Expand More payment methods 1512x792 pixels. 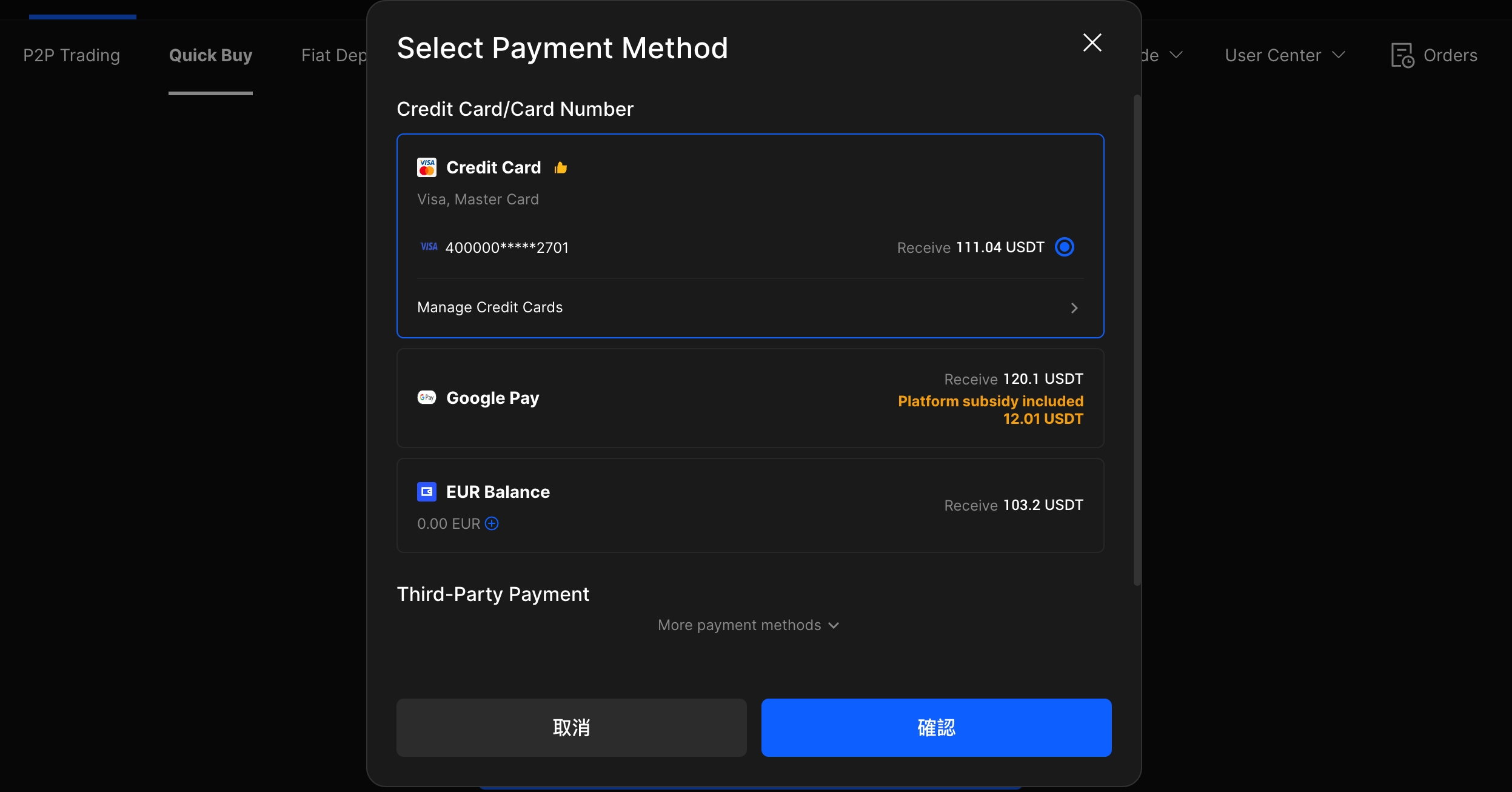[748, 625]
